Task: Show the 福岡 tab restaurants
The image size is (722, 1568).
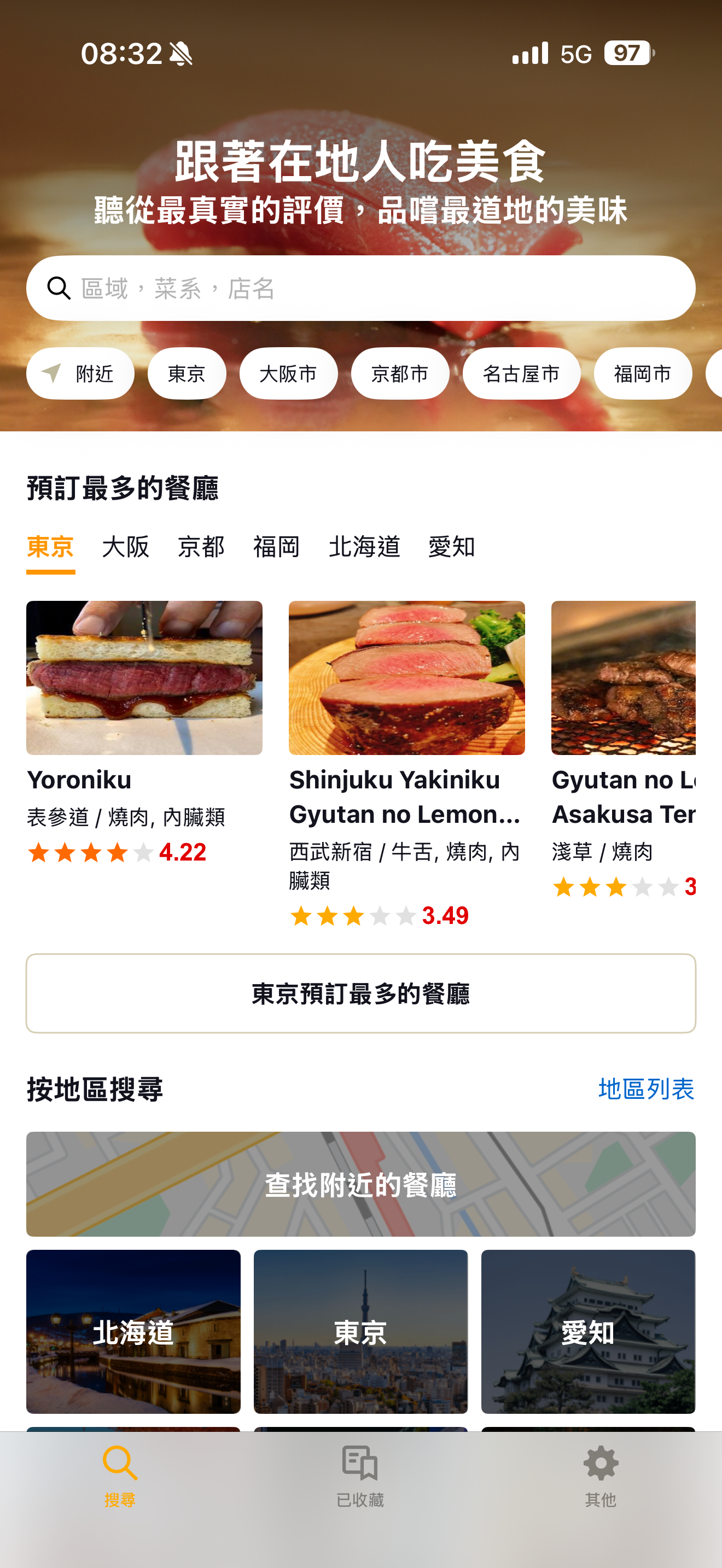Action: (276, 547)
